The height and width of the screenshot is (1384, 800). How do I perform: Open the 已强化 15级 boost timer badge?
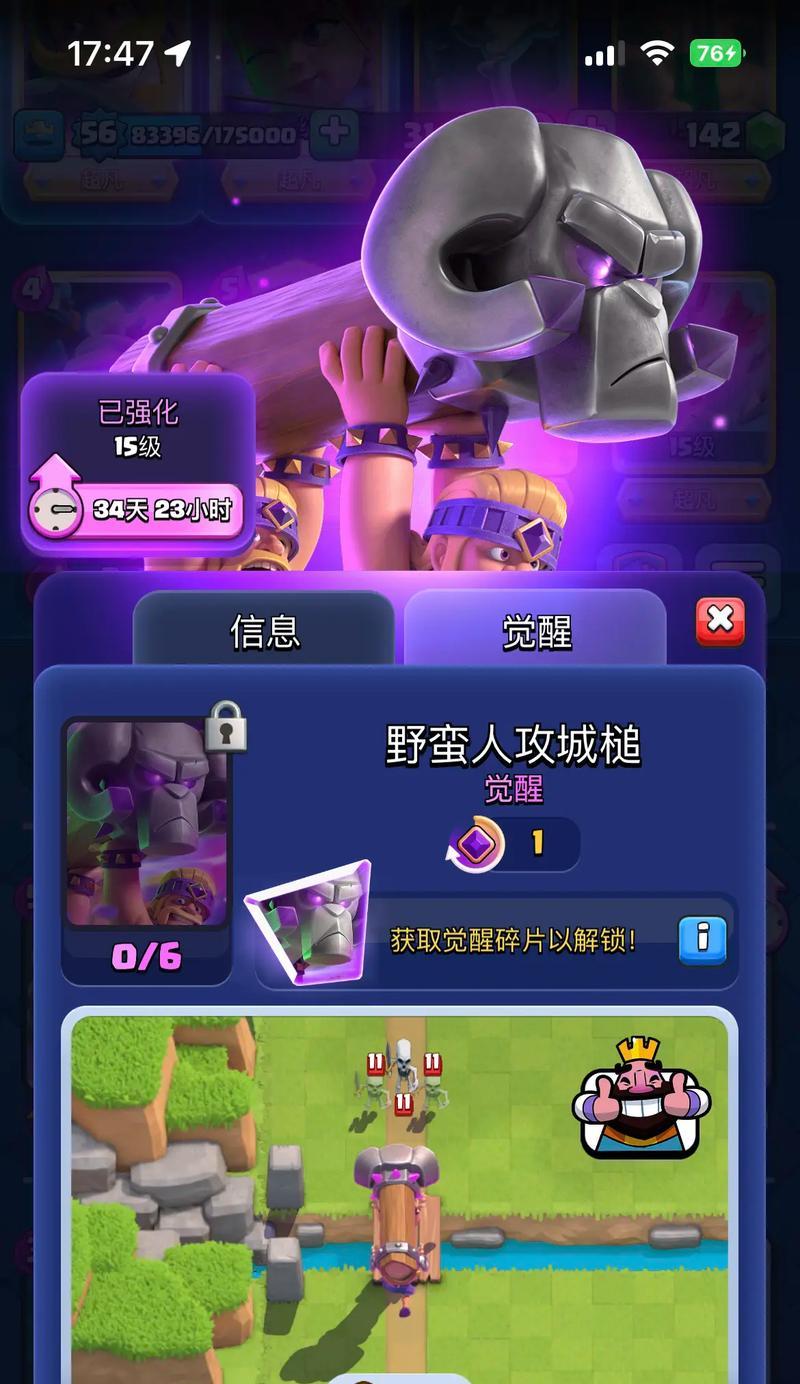pyautogui.click(x=138, y=462)
